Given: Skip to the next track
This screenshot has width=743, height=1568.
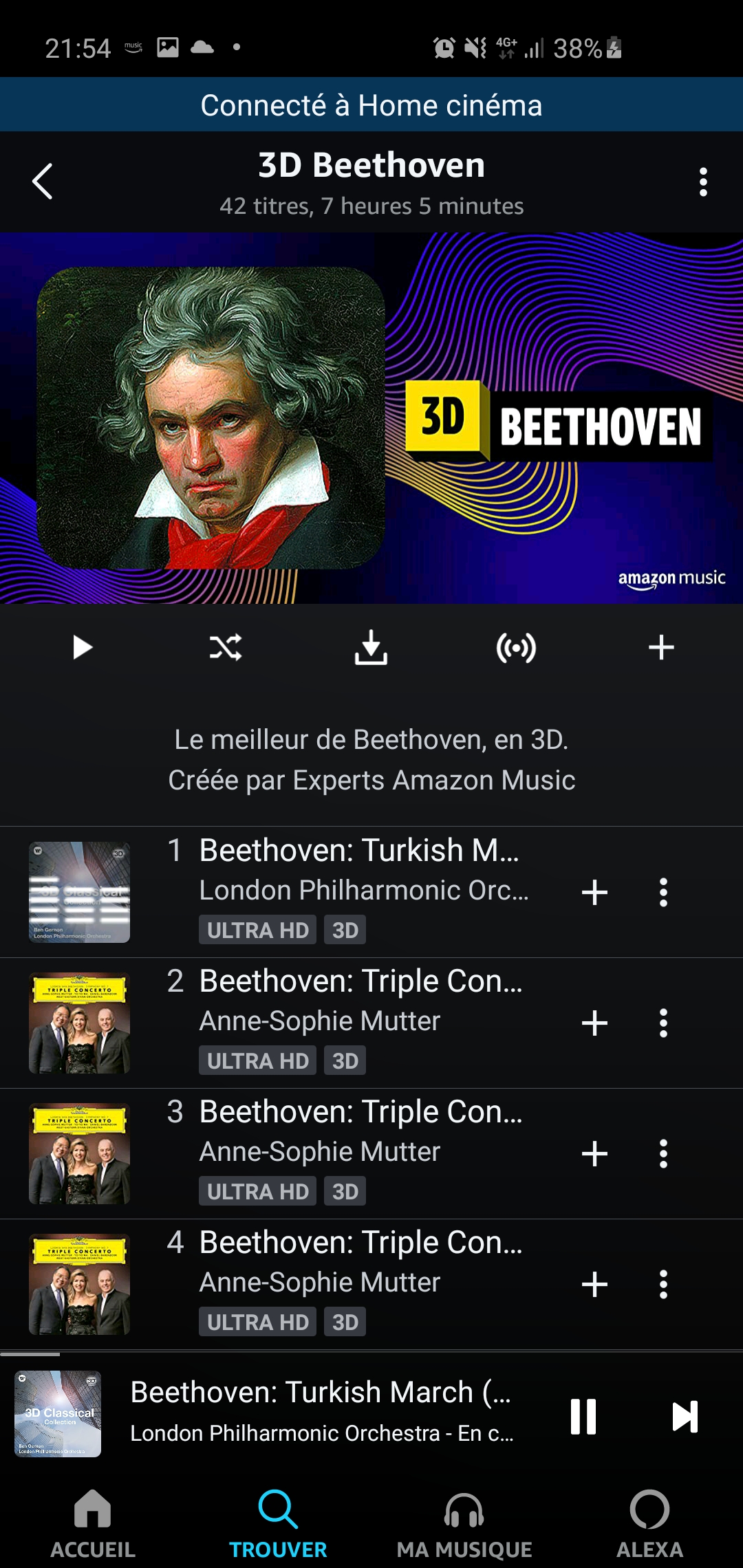Looking at the screenshot, I should pyautogui.click(x=685, y=1417).
